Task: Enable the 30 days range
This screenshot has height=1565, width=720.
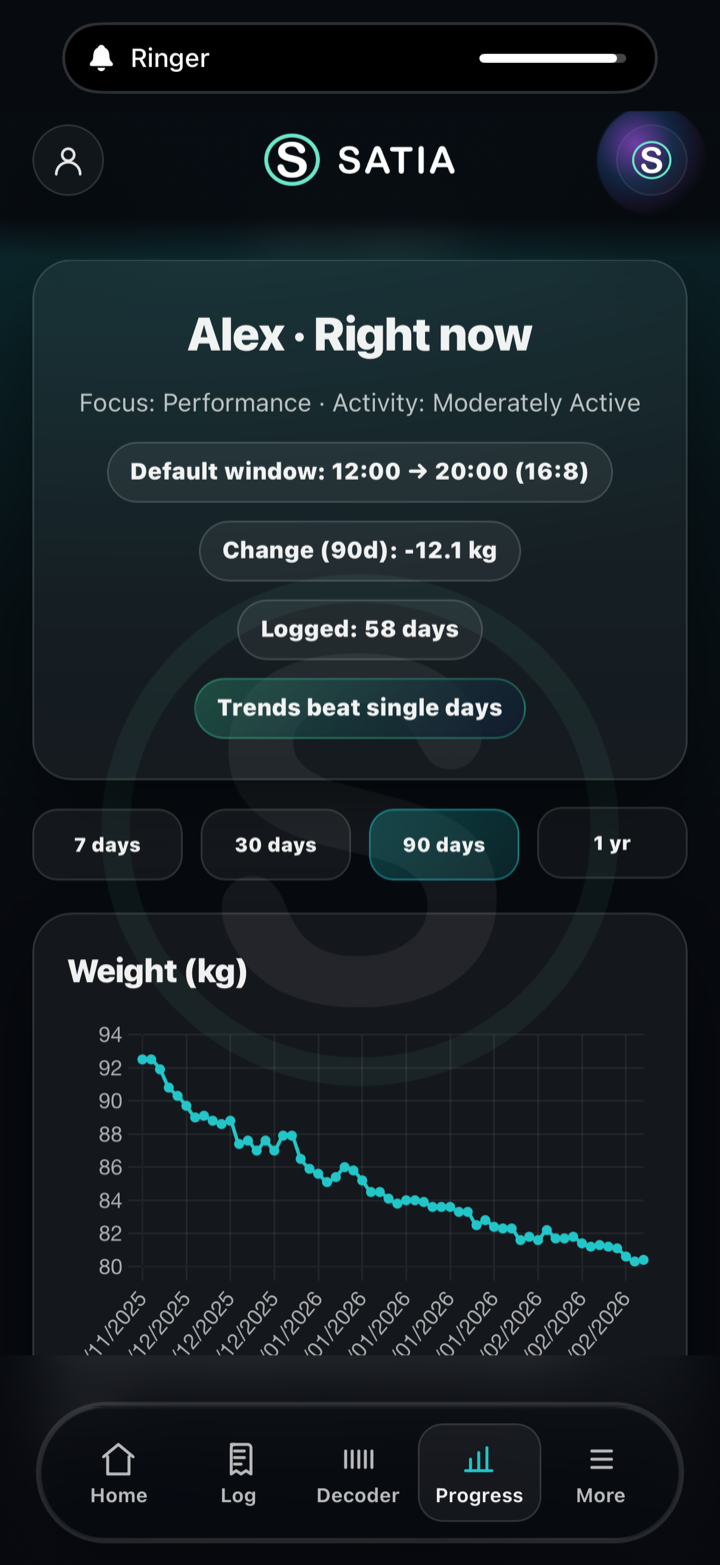Action: coord(275,844)
